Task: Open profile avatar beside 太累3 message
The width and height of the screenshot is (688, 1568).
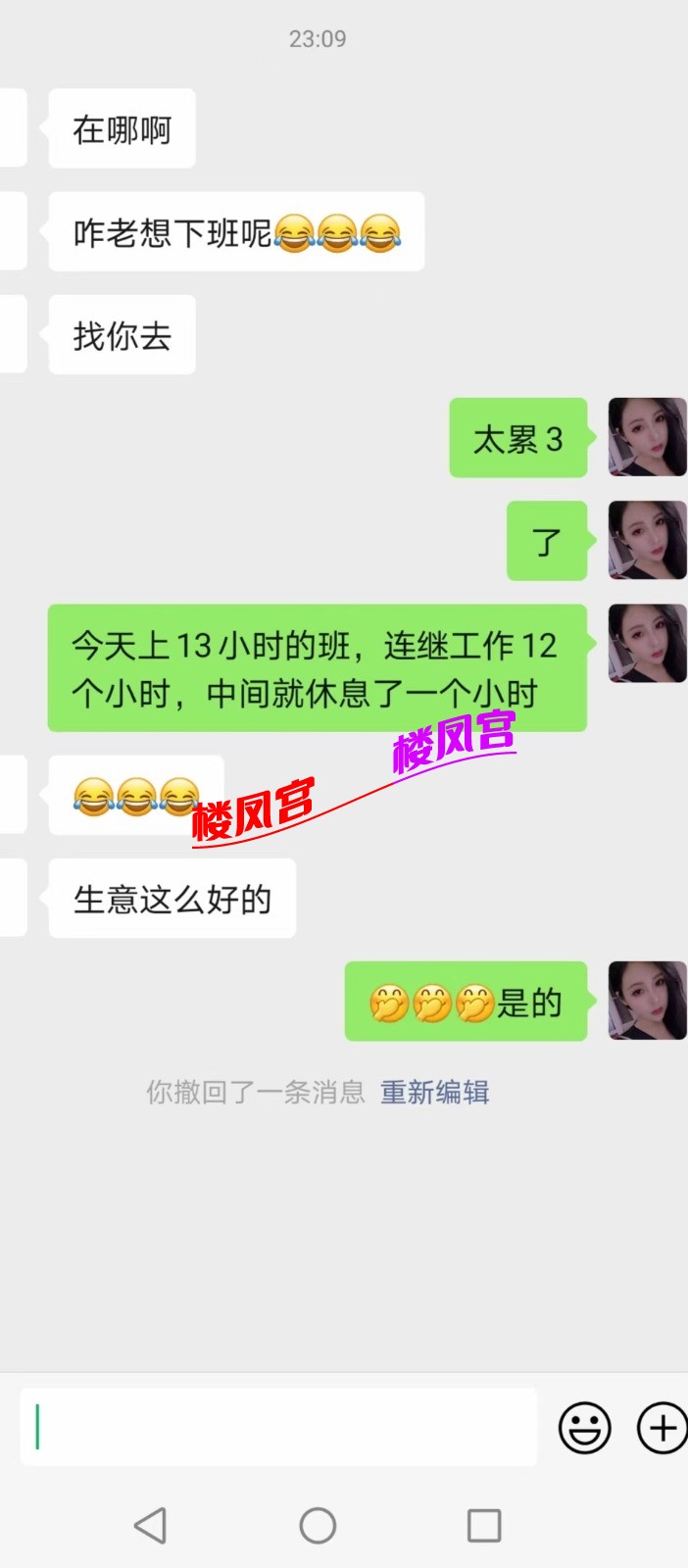Action: click(647, 437)
